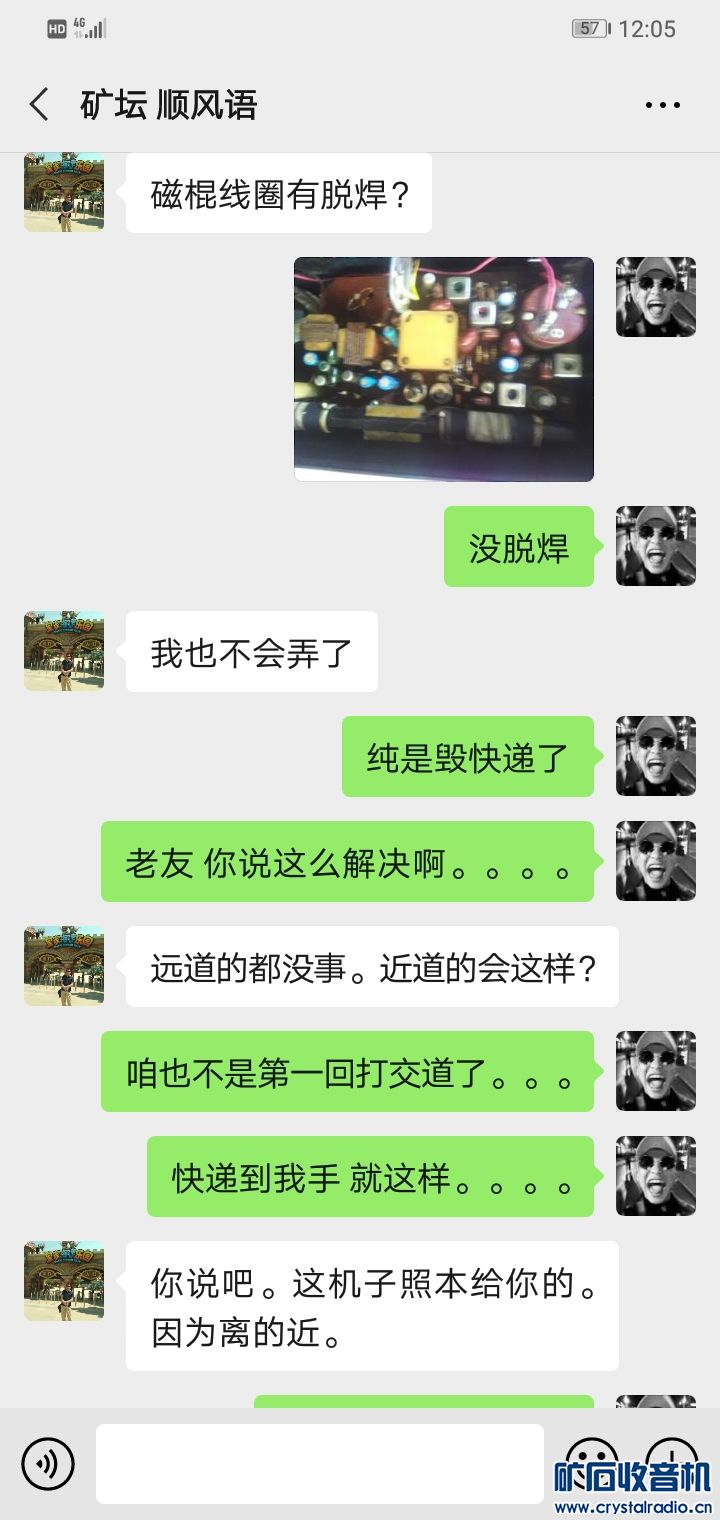
Task: Focus the message text field
Action: (x=320, y=1464)
